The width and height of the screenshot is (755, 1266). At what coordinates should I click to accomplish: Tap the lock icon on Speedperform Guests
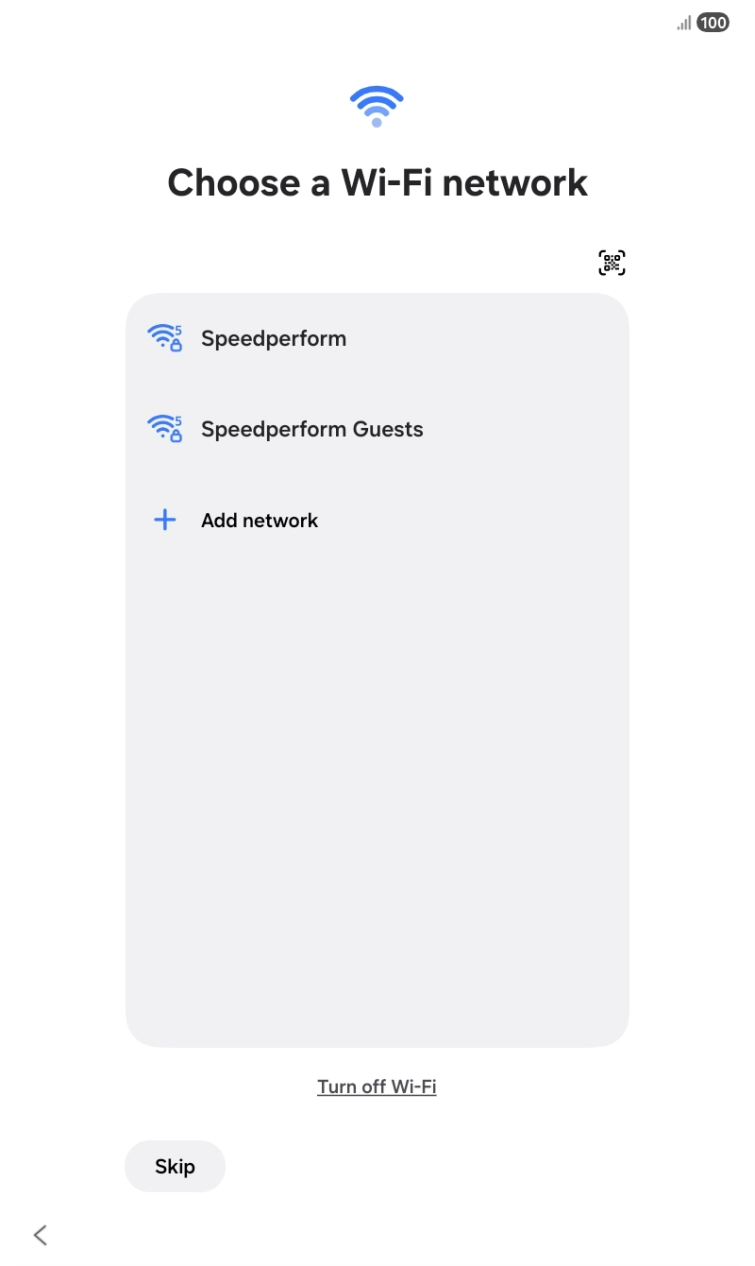click(174, 436)
